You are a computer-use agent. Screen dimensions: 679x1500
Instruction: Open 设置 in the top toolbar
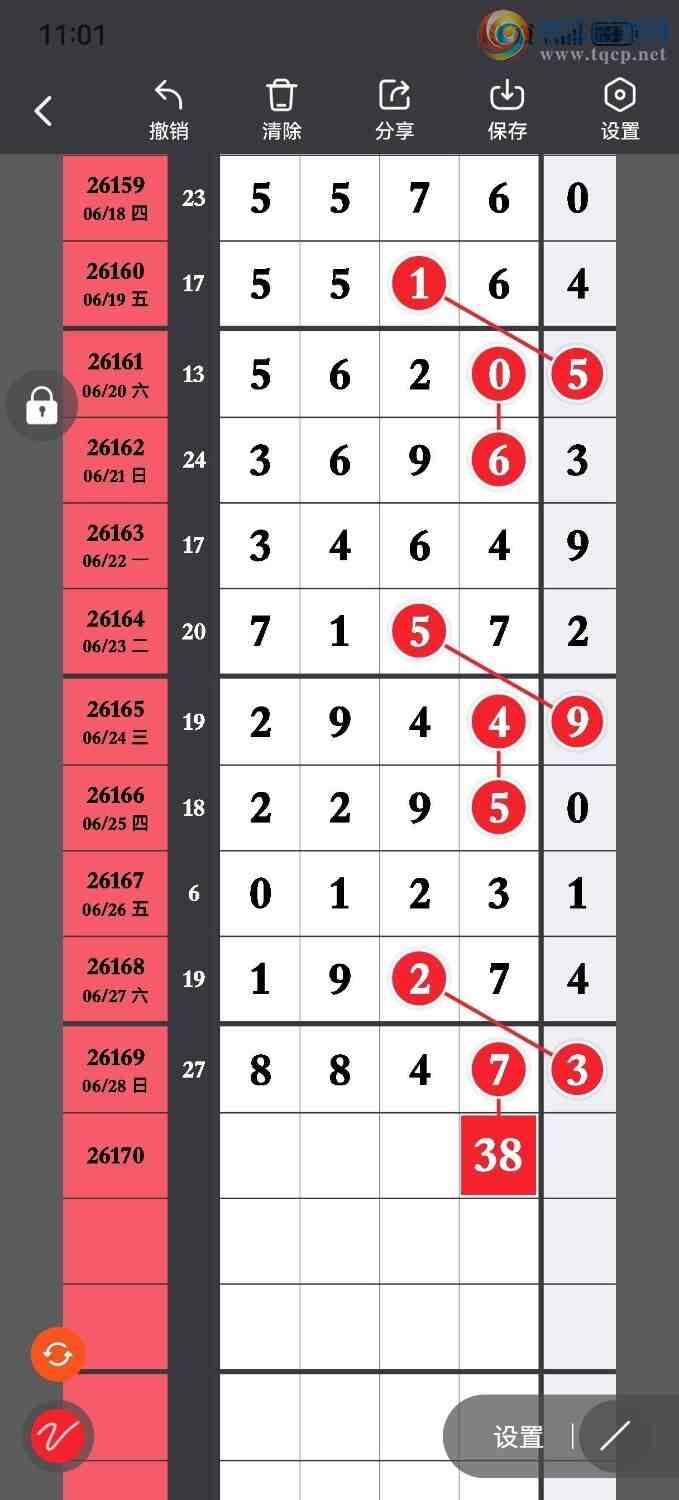620,110
